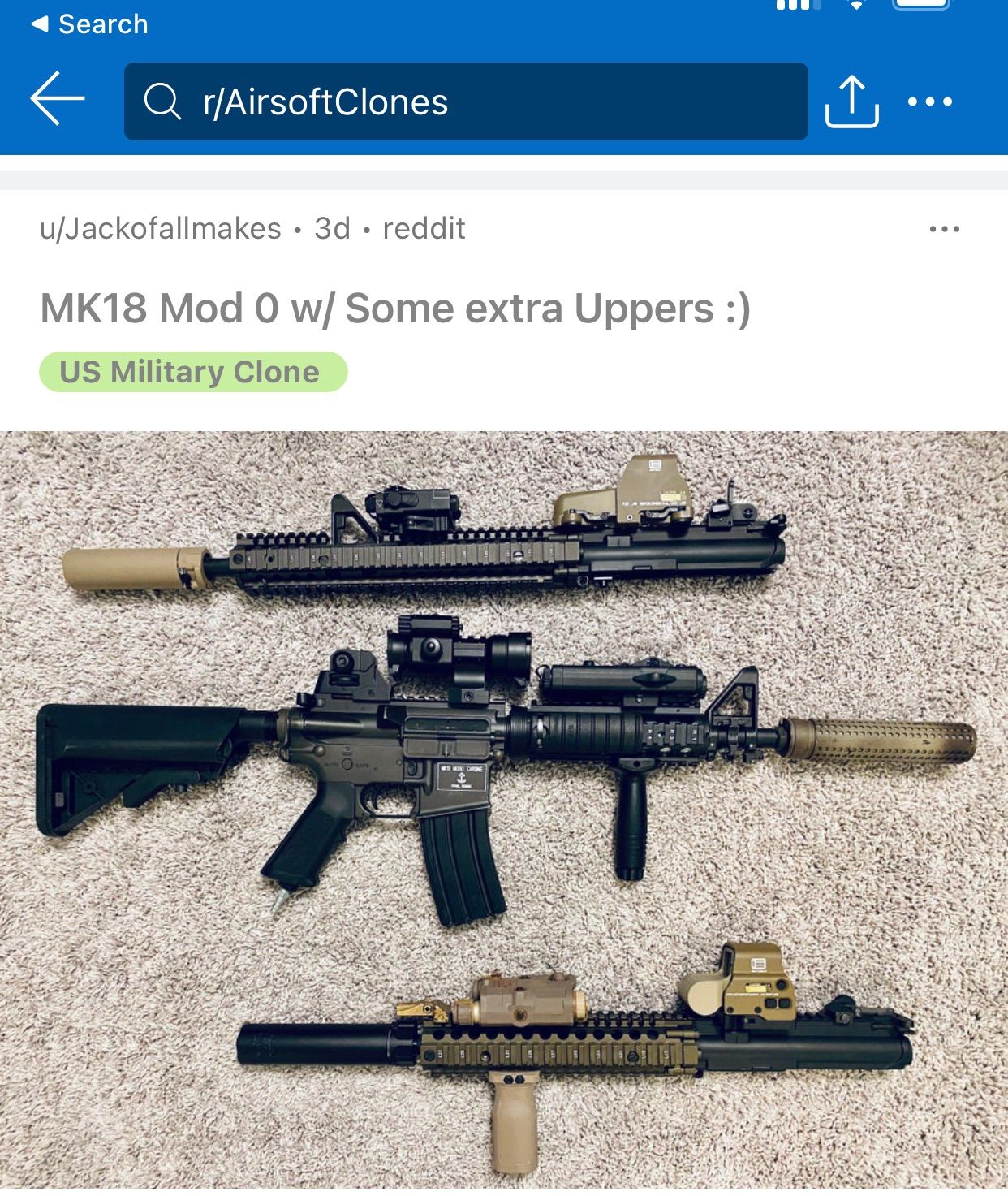Return to Search via status bar link

pyautogui.click(x=89, y=24)
